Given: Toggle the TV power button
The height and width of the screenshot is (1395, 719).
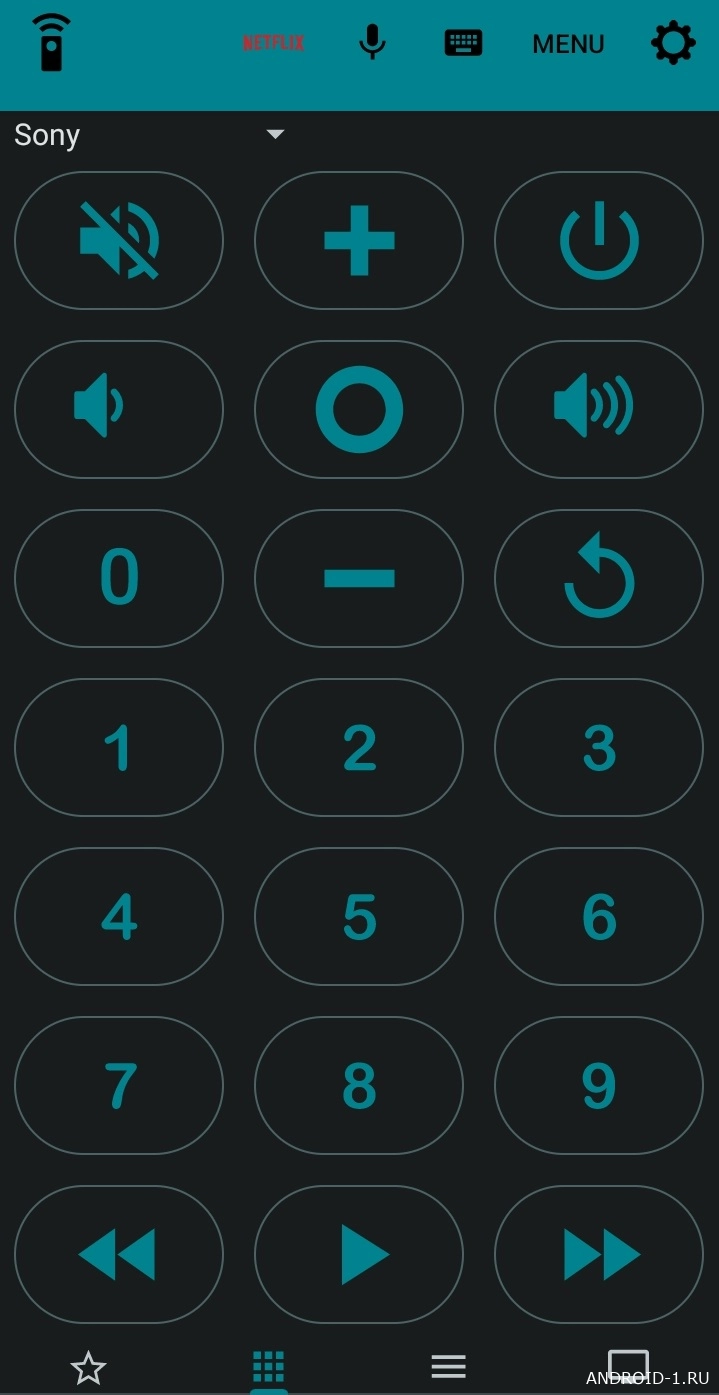Looking at the screenshot, I should [x=599, y=240].
